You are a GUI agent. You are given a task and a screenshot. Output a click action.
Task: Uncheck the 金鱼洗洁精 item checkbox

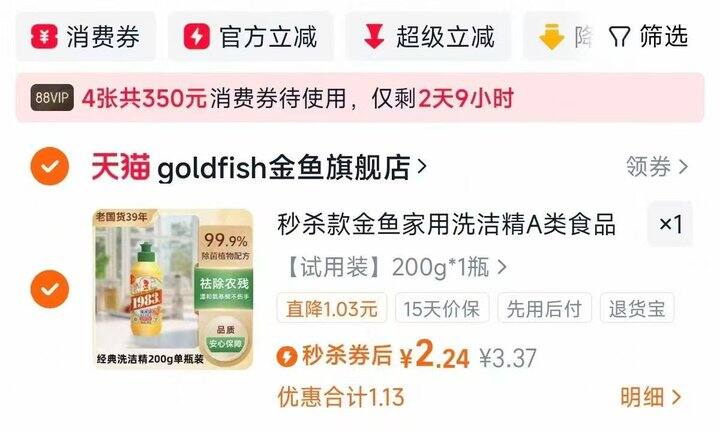click(x=49, y=290)
